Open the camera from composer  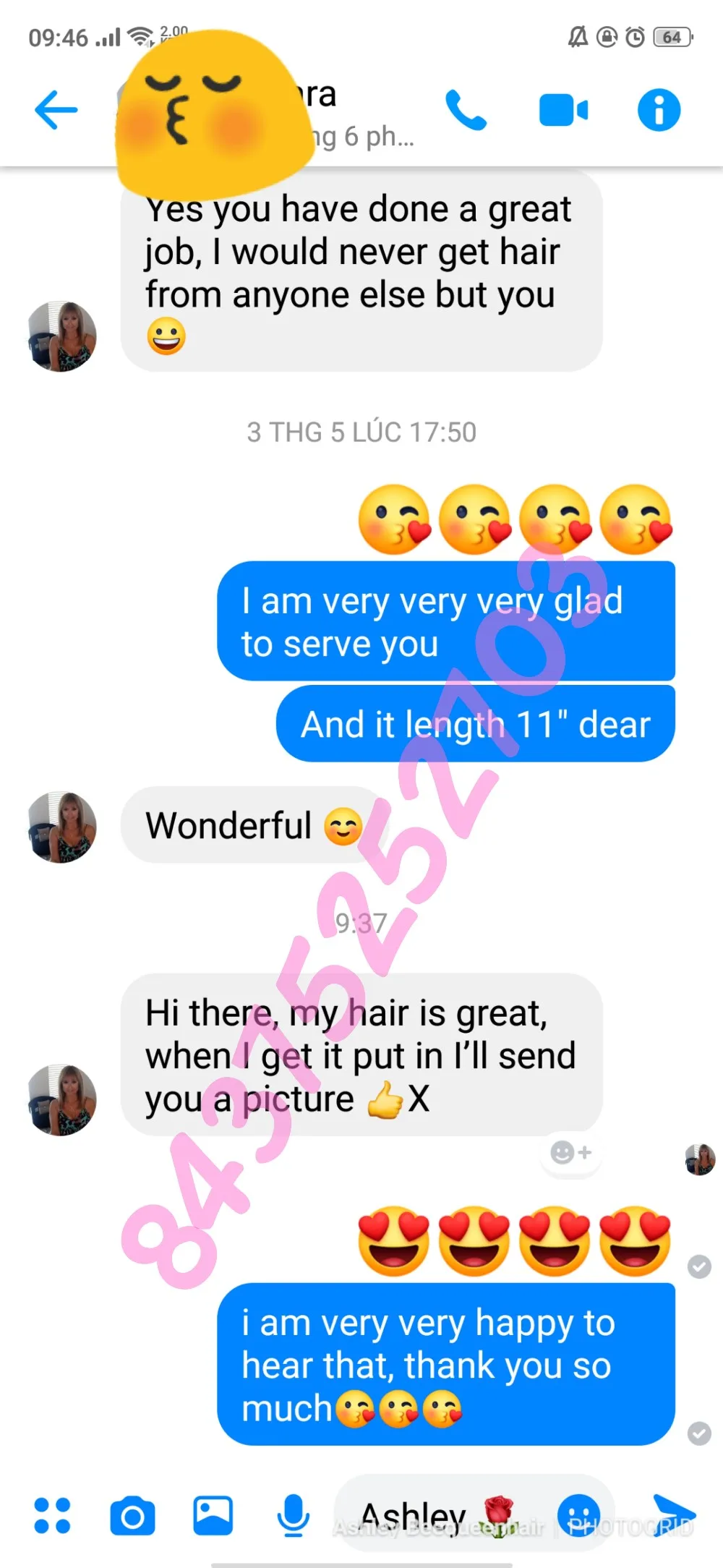pos(132,1516)
